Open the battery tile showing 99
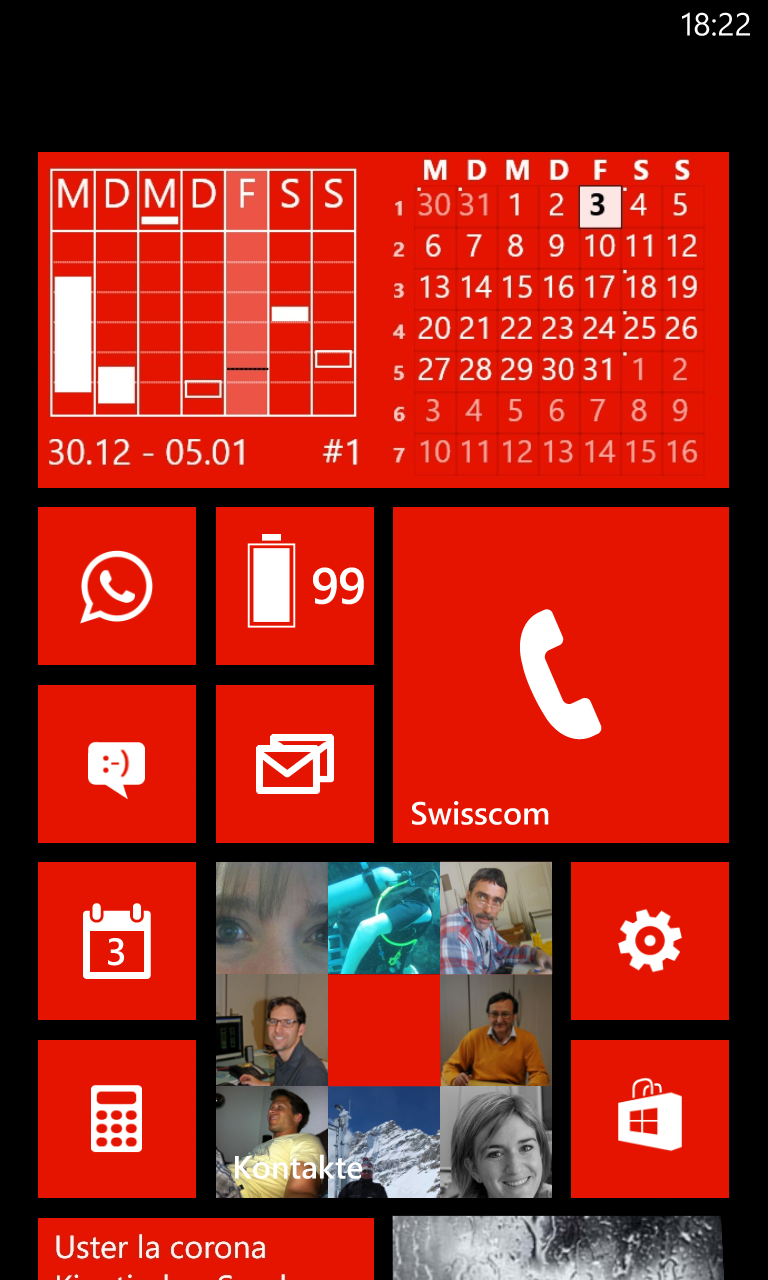 tap(295, 586)
